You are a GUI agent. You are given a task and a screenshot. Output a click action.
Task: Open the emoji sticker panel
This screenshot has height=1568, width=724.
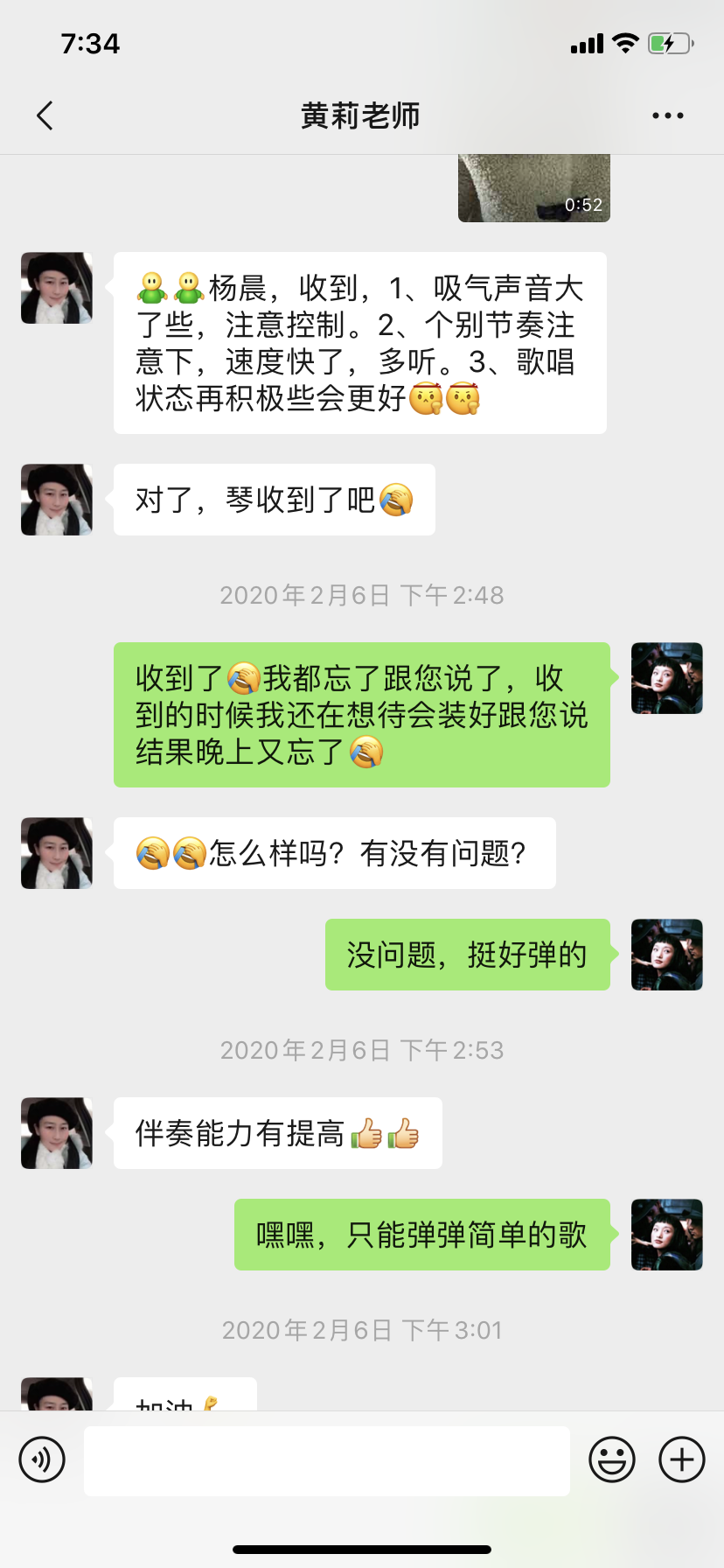[x=611, y=1459]
